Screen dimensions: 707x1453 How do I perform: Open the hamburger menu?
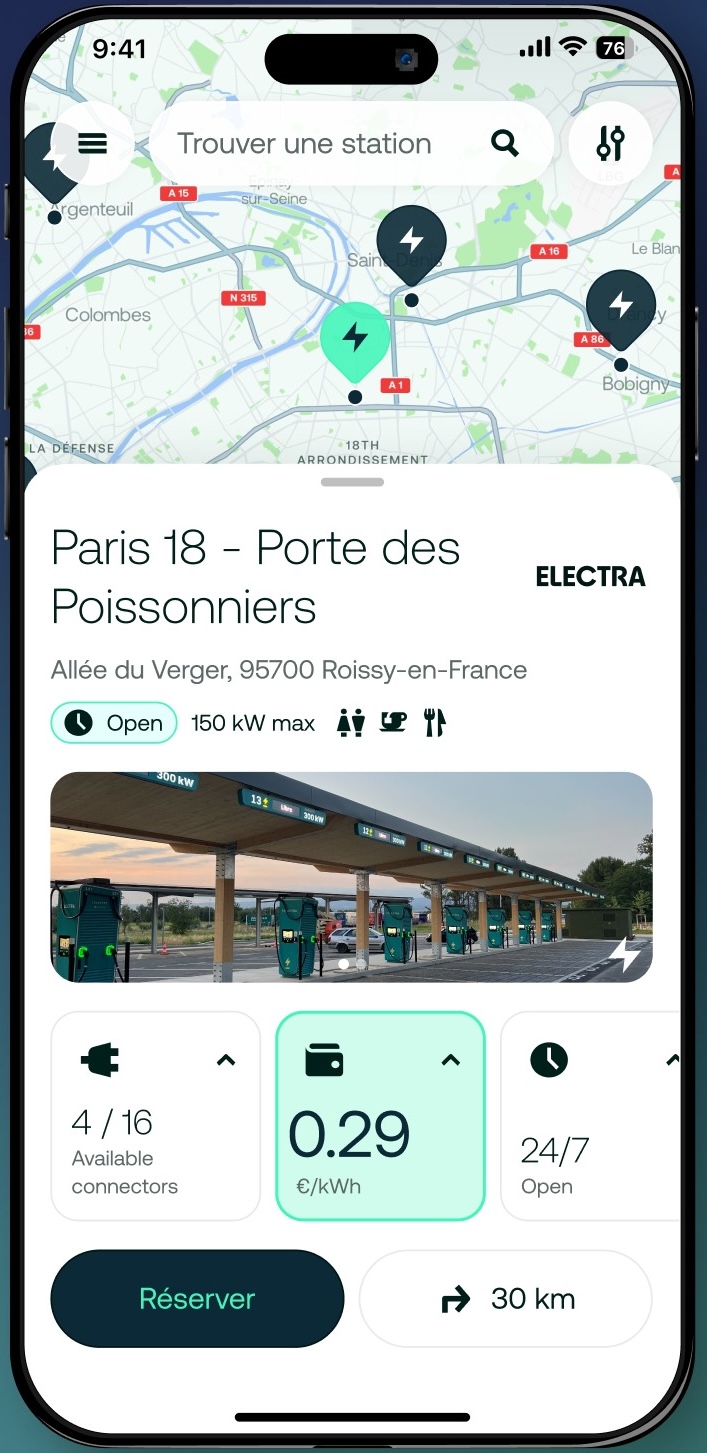tap(92, 143)
